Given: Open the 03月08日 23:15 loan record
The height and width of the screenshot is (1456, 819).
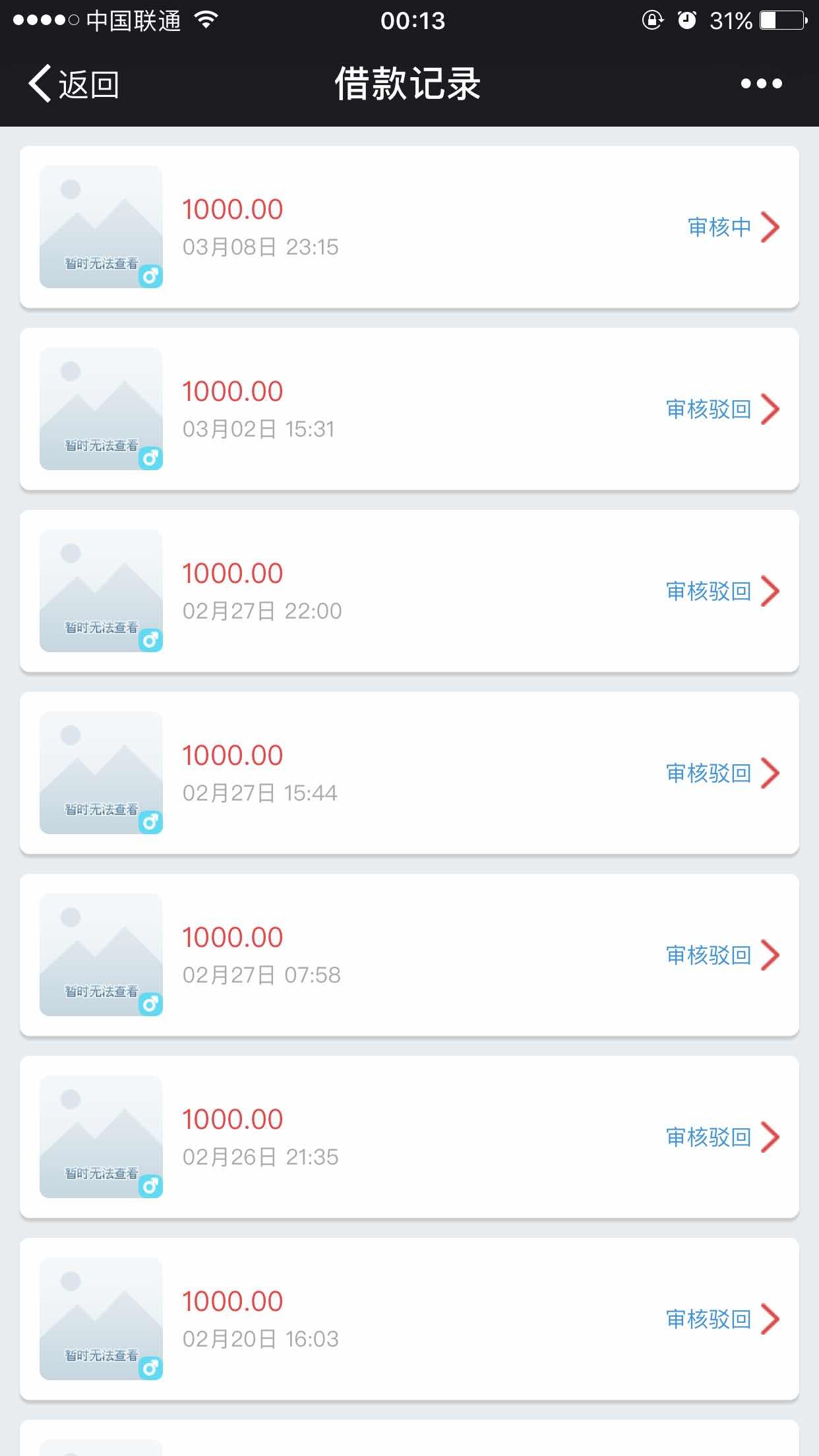Looking at the screenshot, I should tap(409, 227).
